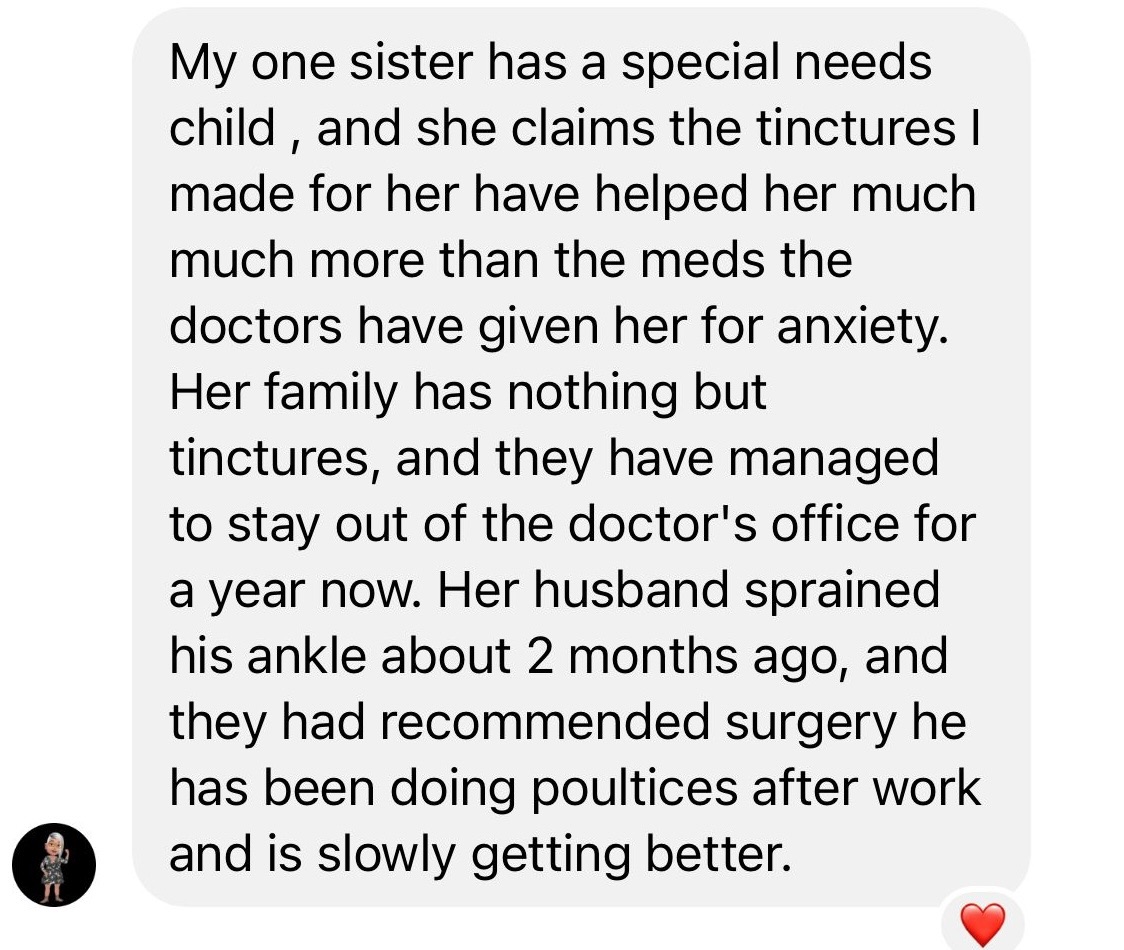Open the sender's avatar profile picture
This screenshot has width=1124, height=950.
tap(54, 865)
